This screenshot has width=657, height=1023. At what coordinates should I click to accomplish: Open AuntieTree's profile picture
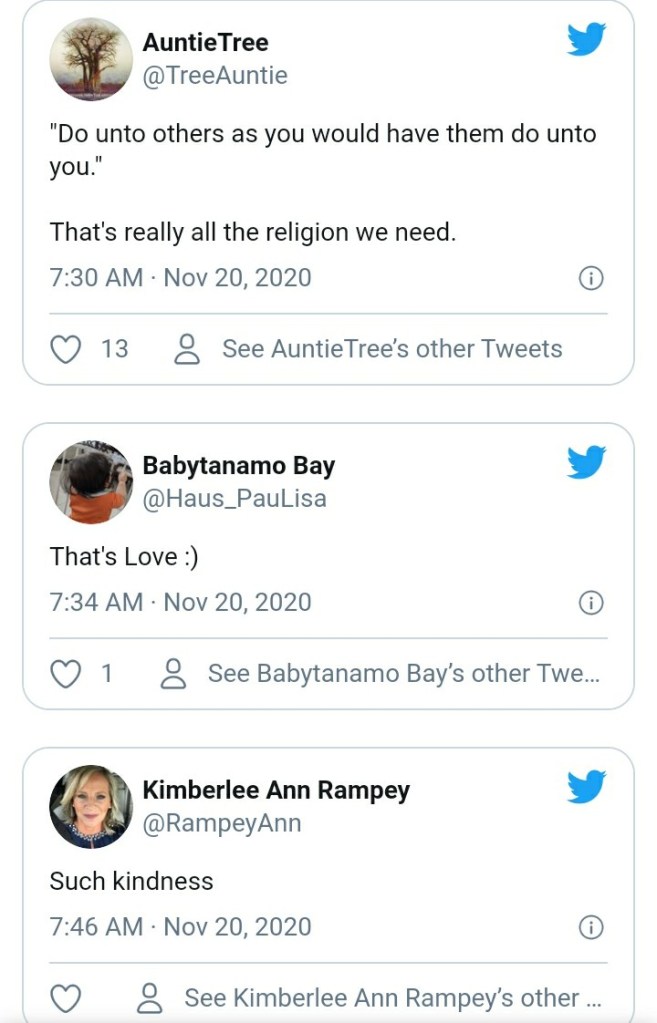91,59
